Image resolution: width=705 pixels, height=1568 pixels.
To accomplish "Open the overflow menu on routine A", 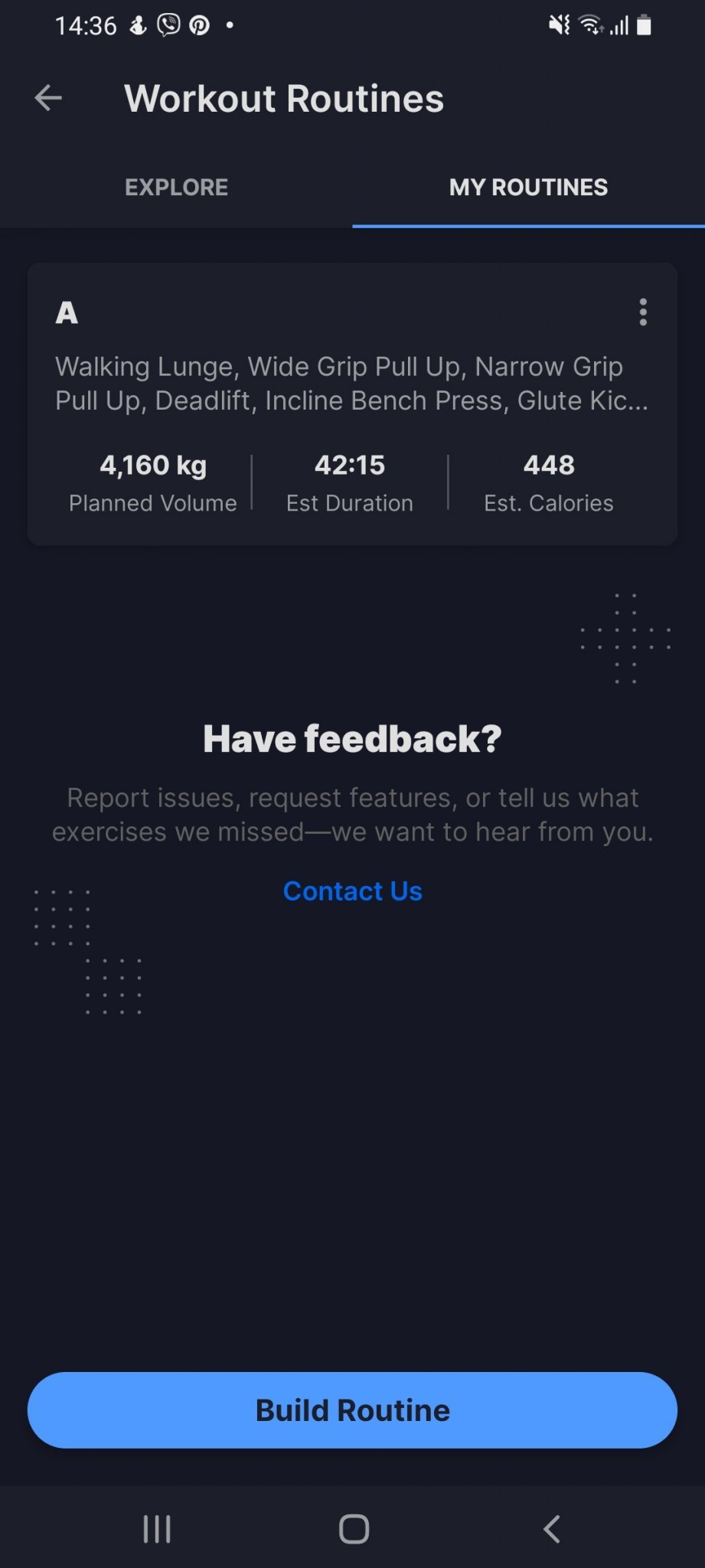I will 643,312.
